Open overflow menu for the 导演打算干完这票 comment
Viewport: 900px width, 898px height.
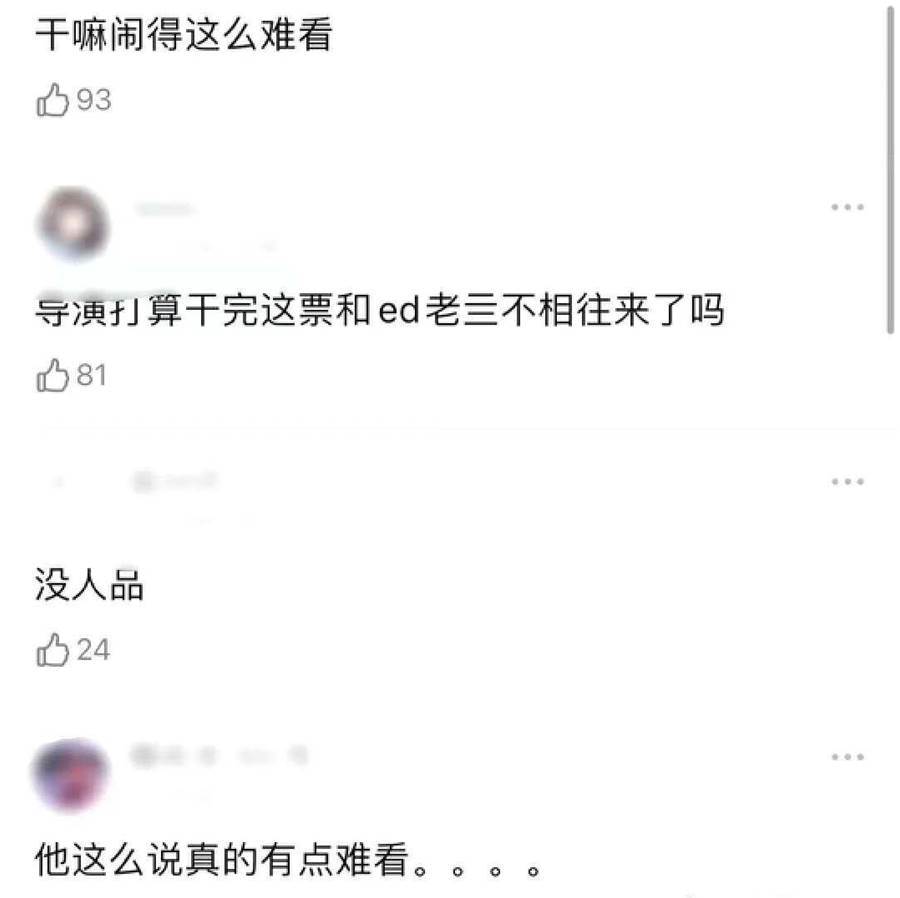pyautogui.click(x=847, y=207)
